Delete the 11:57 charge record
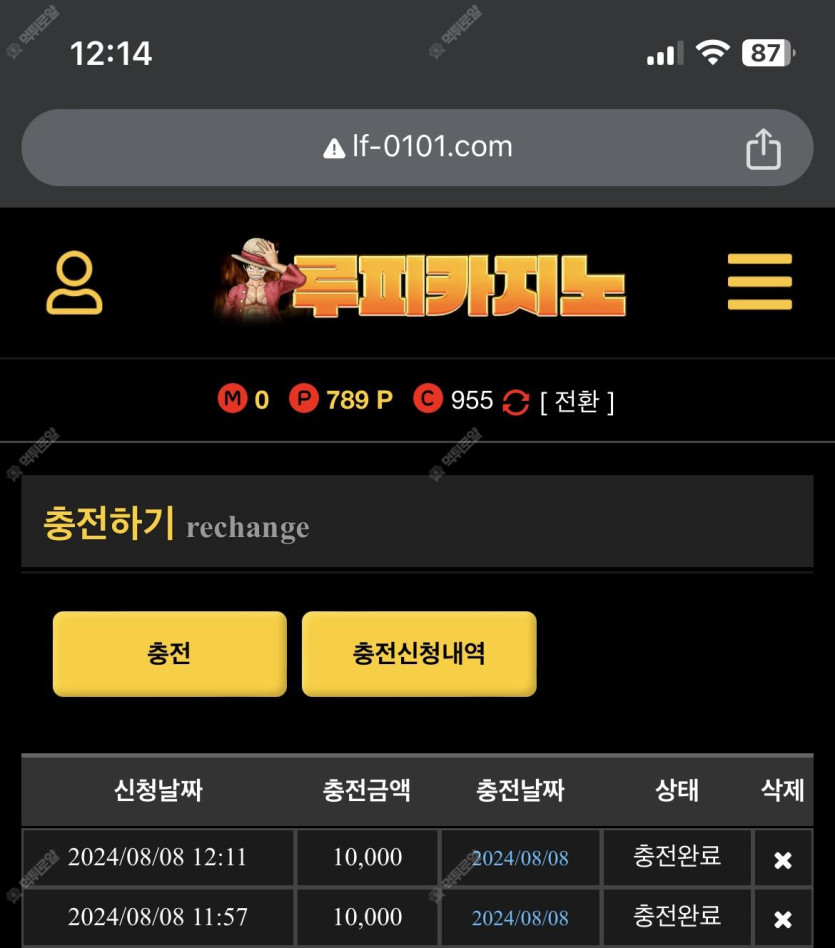Viewport: 835px width, 948px height. (x=783, y=918)
